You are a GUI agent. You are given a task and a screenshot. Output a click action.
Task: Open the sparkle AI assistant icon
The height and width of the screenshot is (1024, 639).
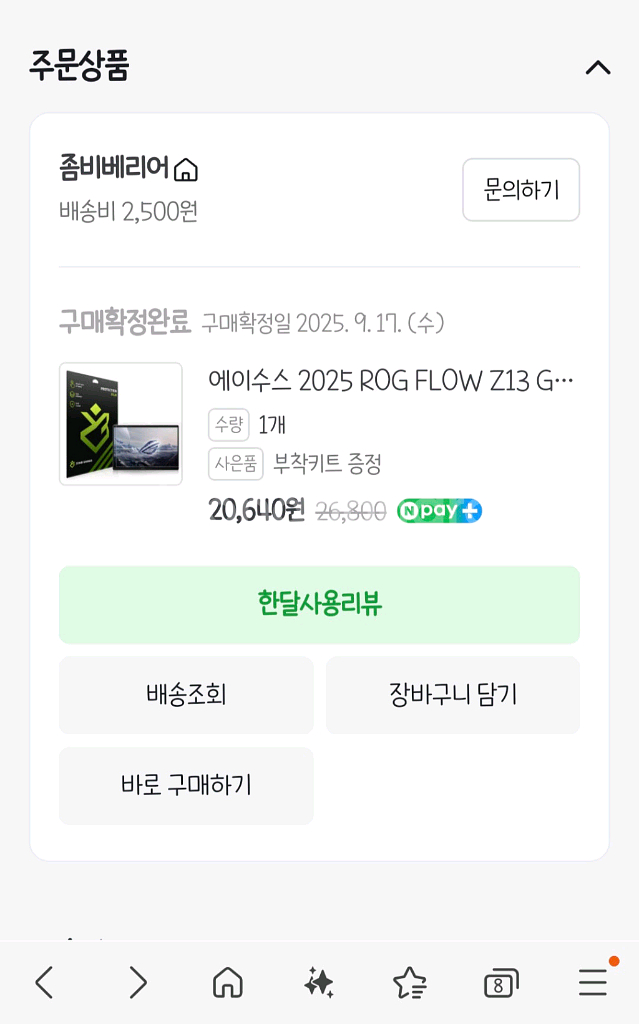319,983
